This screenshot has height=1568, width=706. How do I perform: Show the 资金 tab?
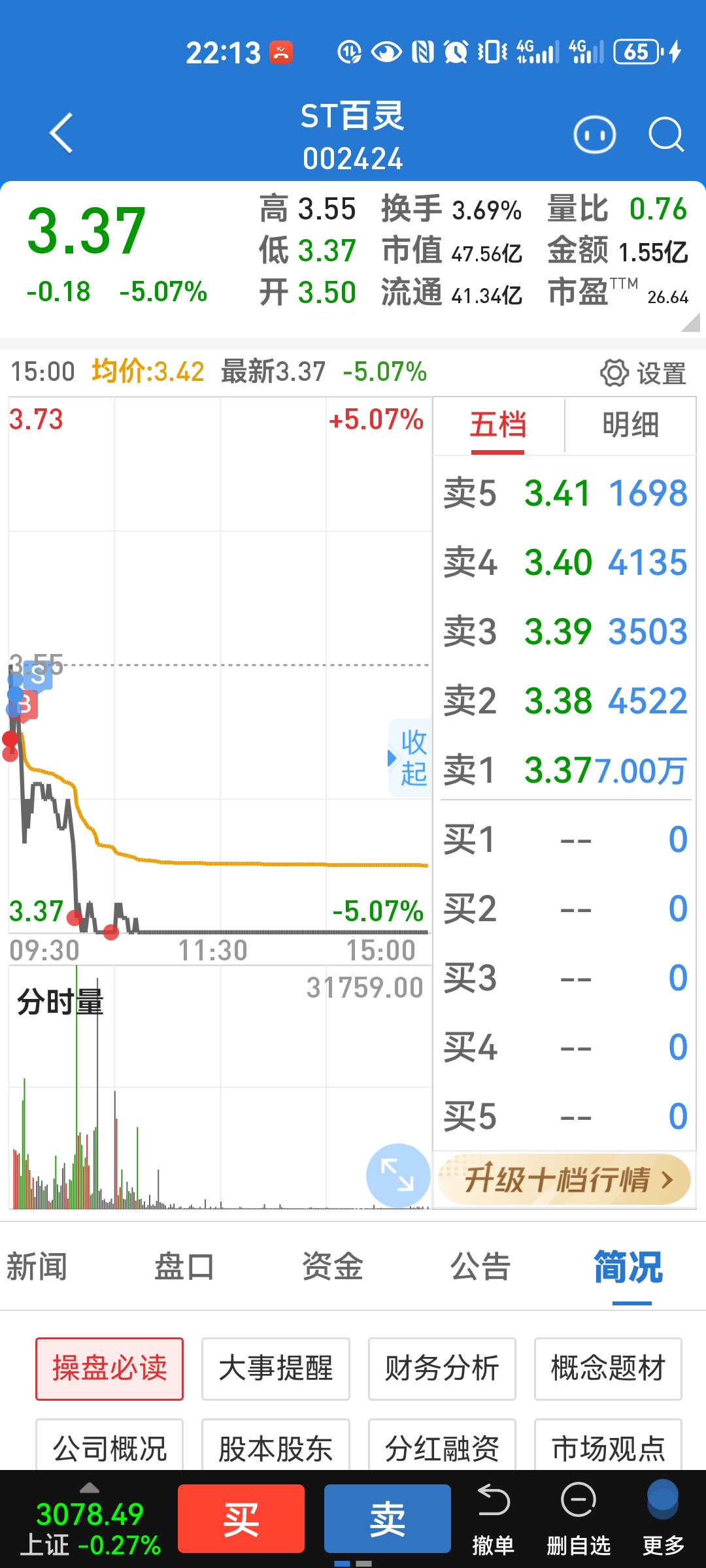pos(332,1266)
